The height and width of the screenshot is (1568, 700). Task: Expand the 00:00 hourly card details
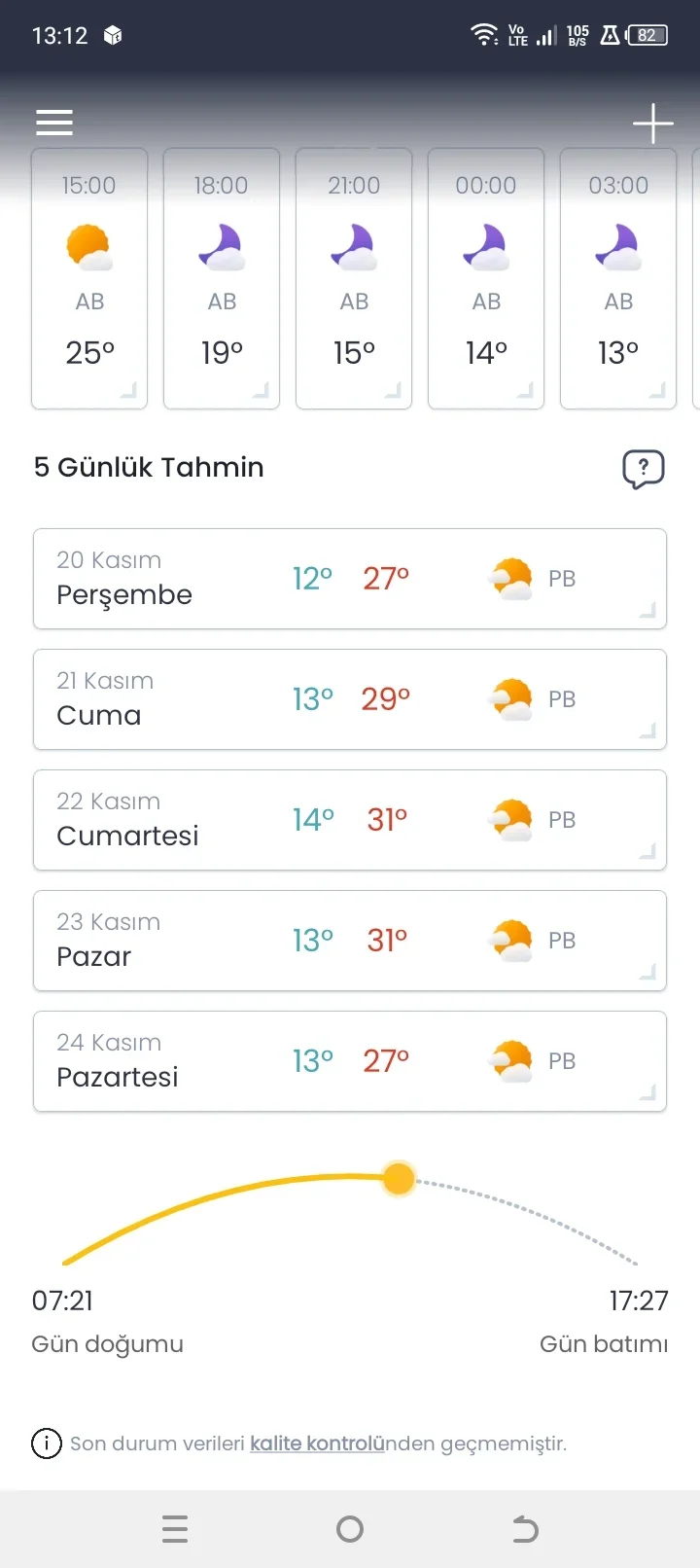click(525, 392)
